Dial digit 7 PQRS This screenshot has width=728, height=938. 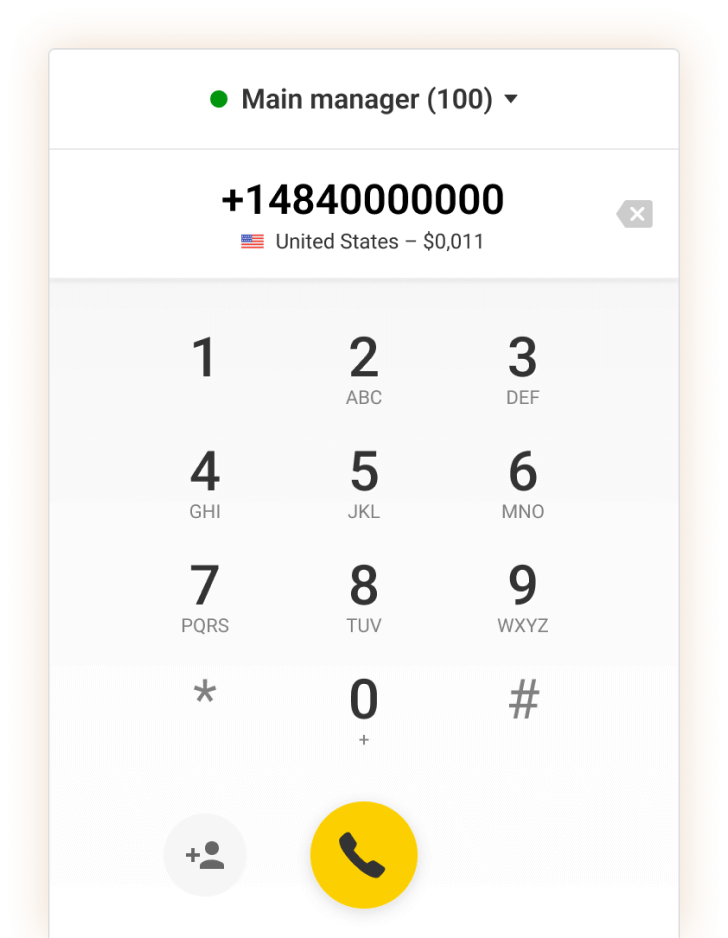204,597
